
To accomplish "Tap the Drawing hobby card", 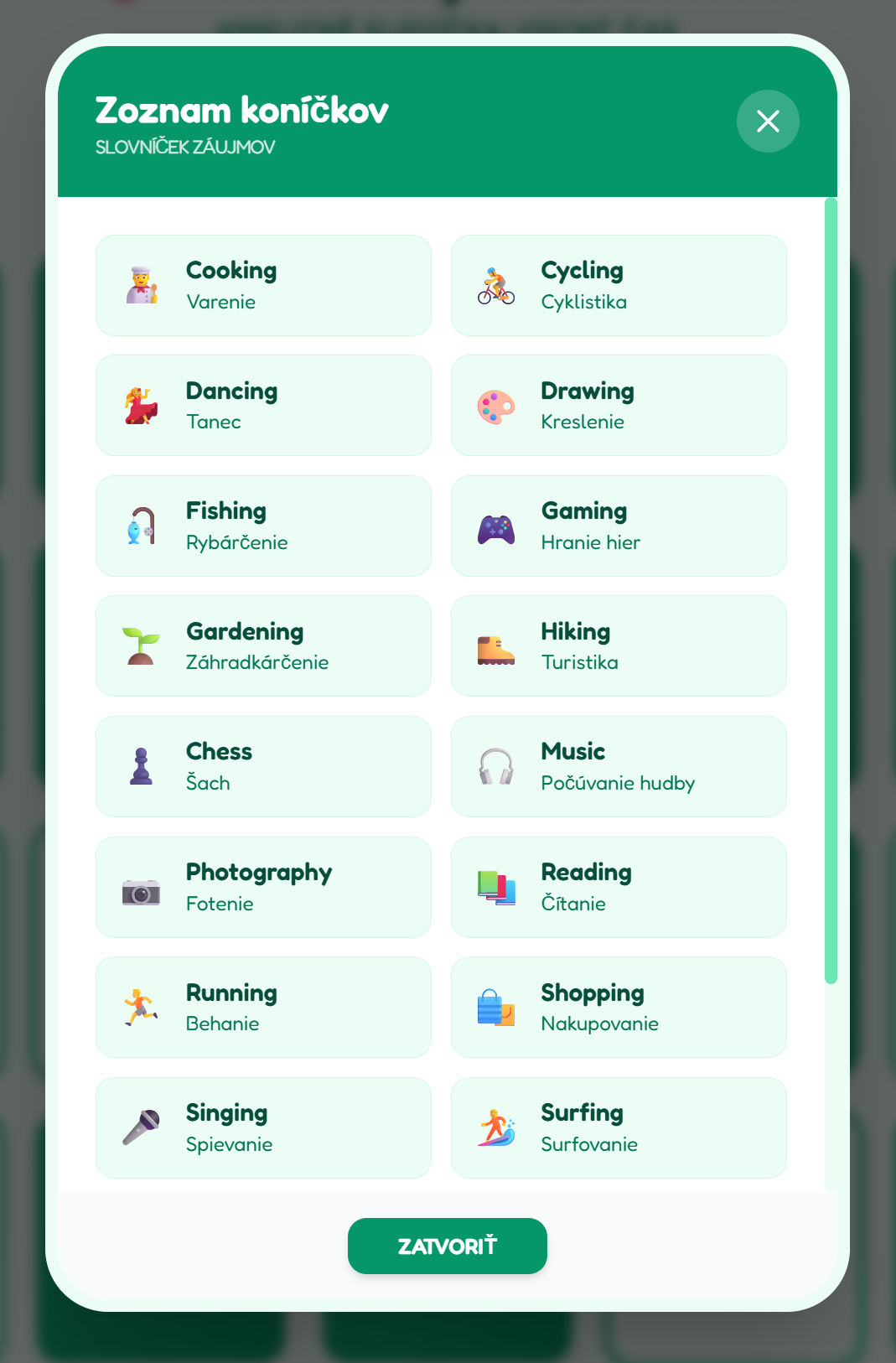I will coord(618,406).
